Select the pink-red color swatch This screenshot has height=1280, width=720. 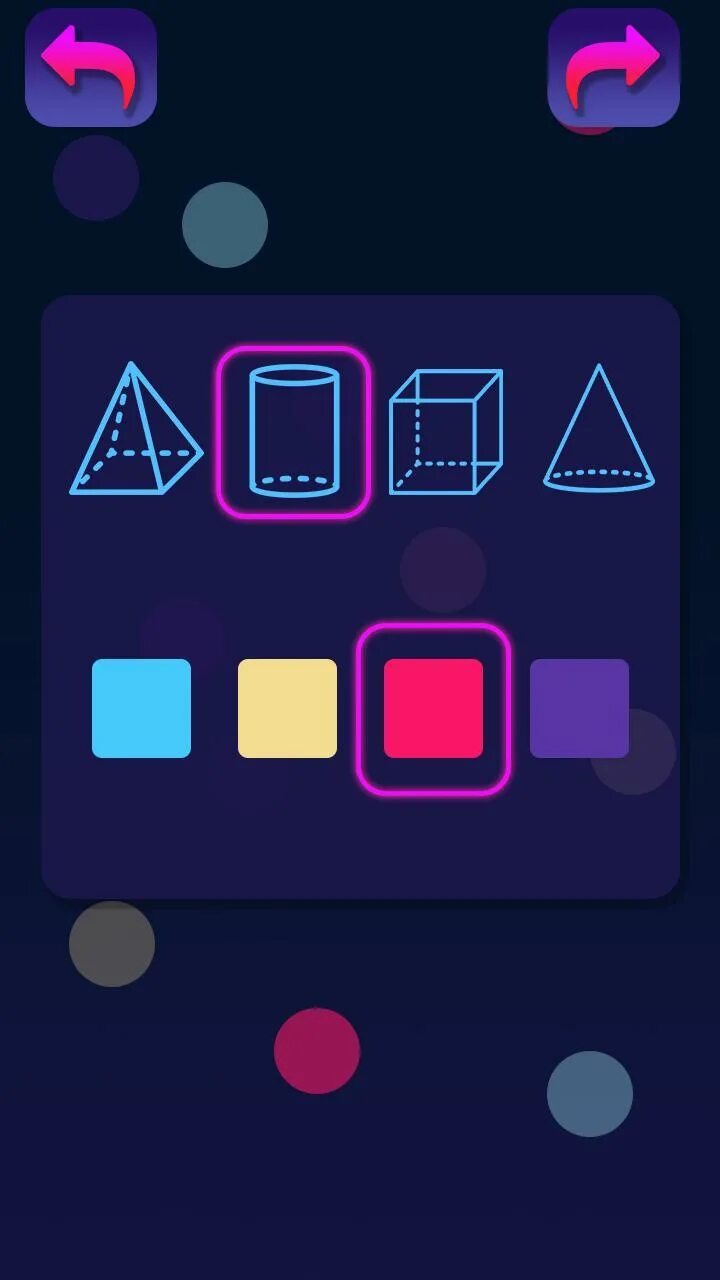[433, 708]
